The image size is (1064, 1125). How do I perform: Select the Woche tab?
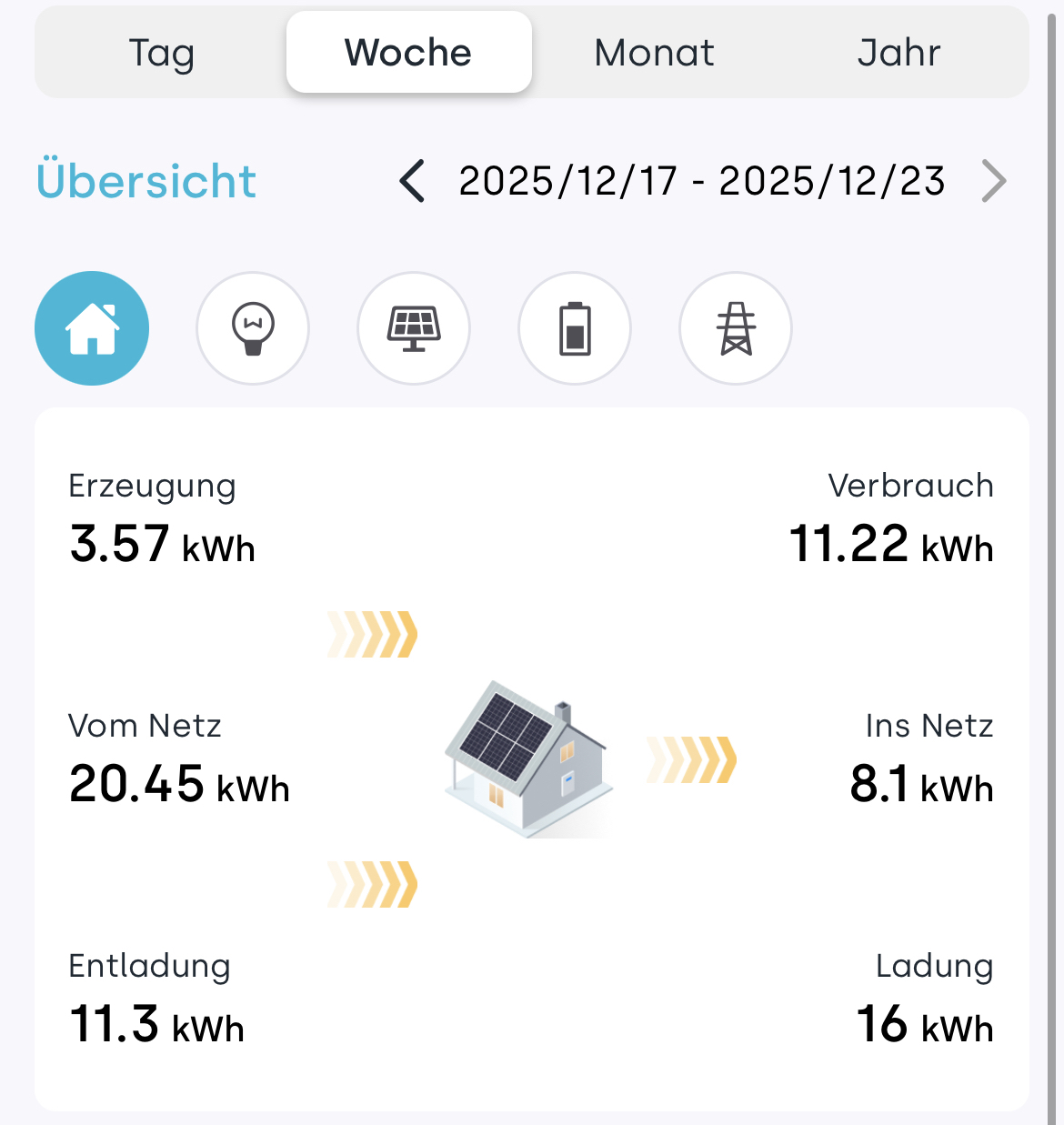pyautogui.click(x=408, y=53)
